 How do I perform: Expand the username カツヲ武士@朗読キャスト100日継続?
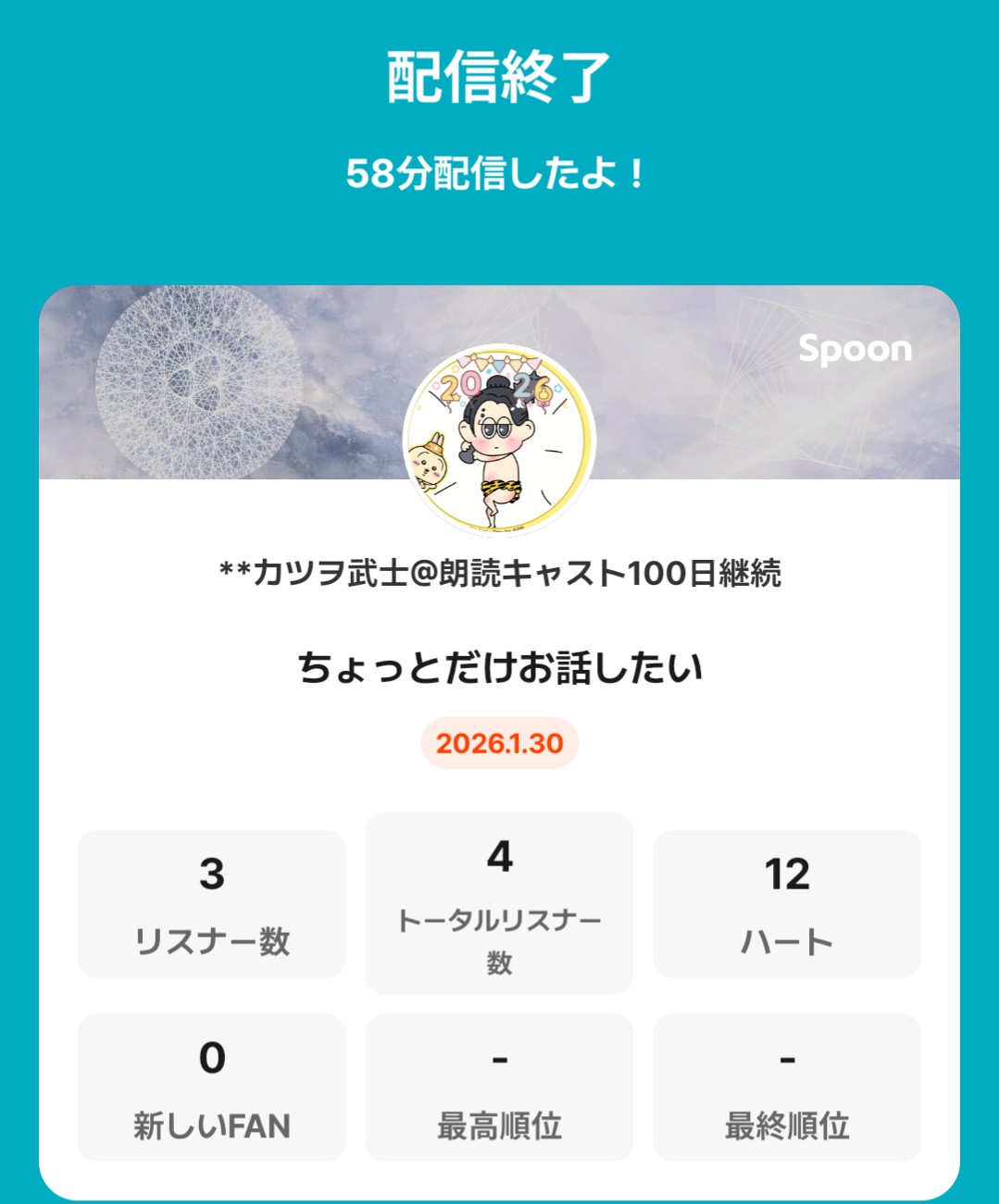tap(499, 574)
